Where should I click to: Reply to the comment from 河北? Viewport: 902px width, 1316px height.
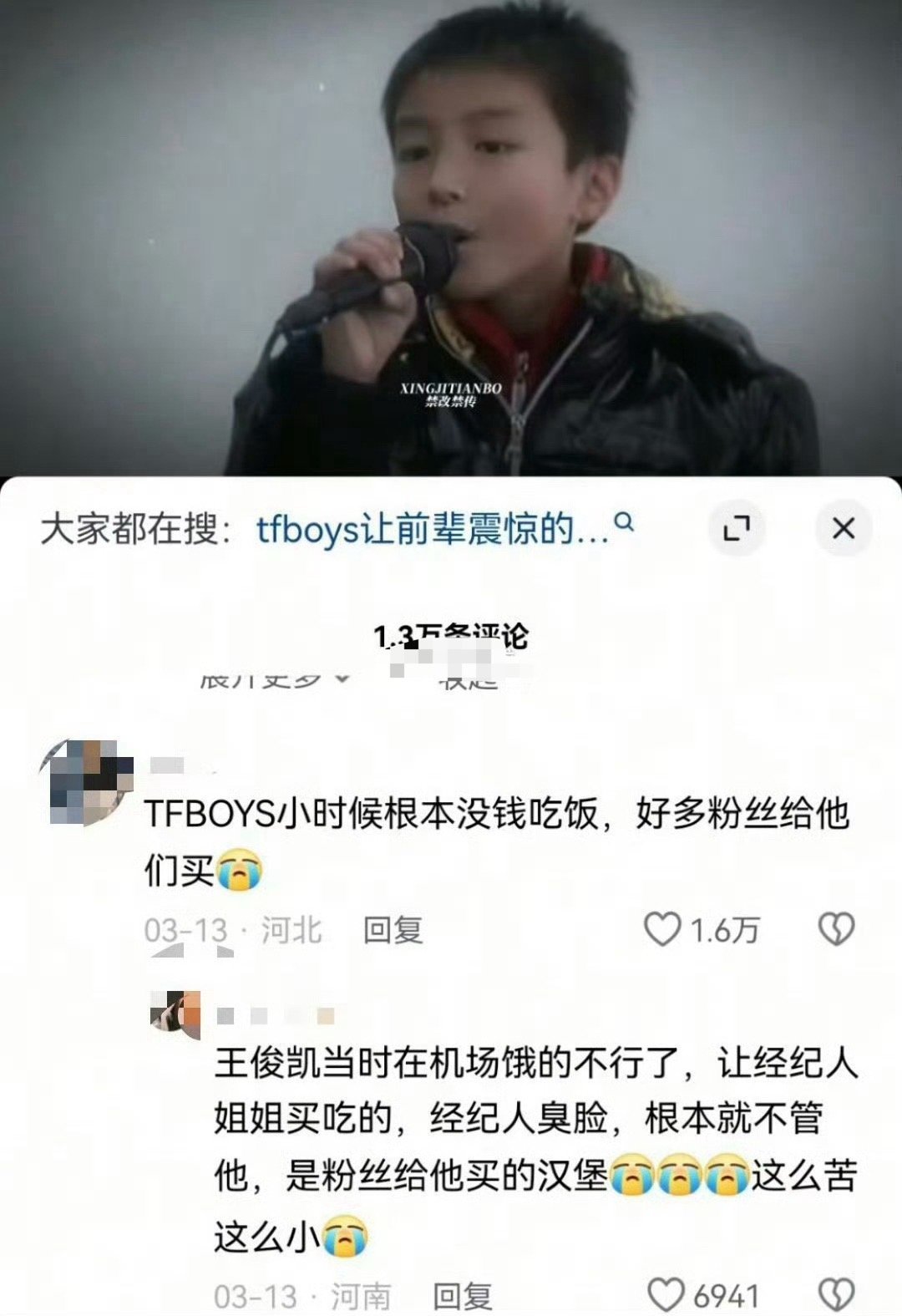pos(393,930)
